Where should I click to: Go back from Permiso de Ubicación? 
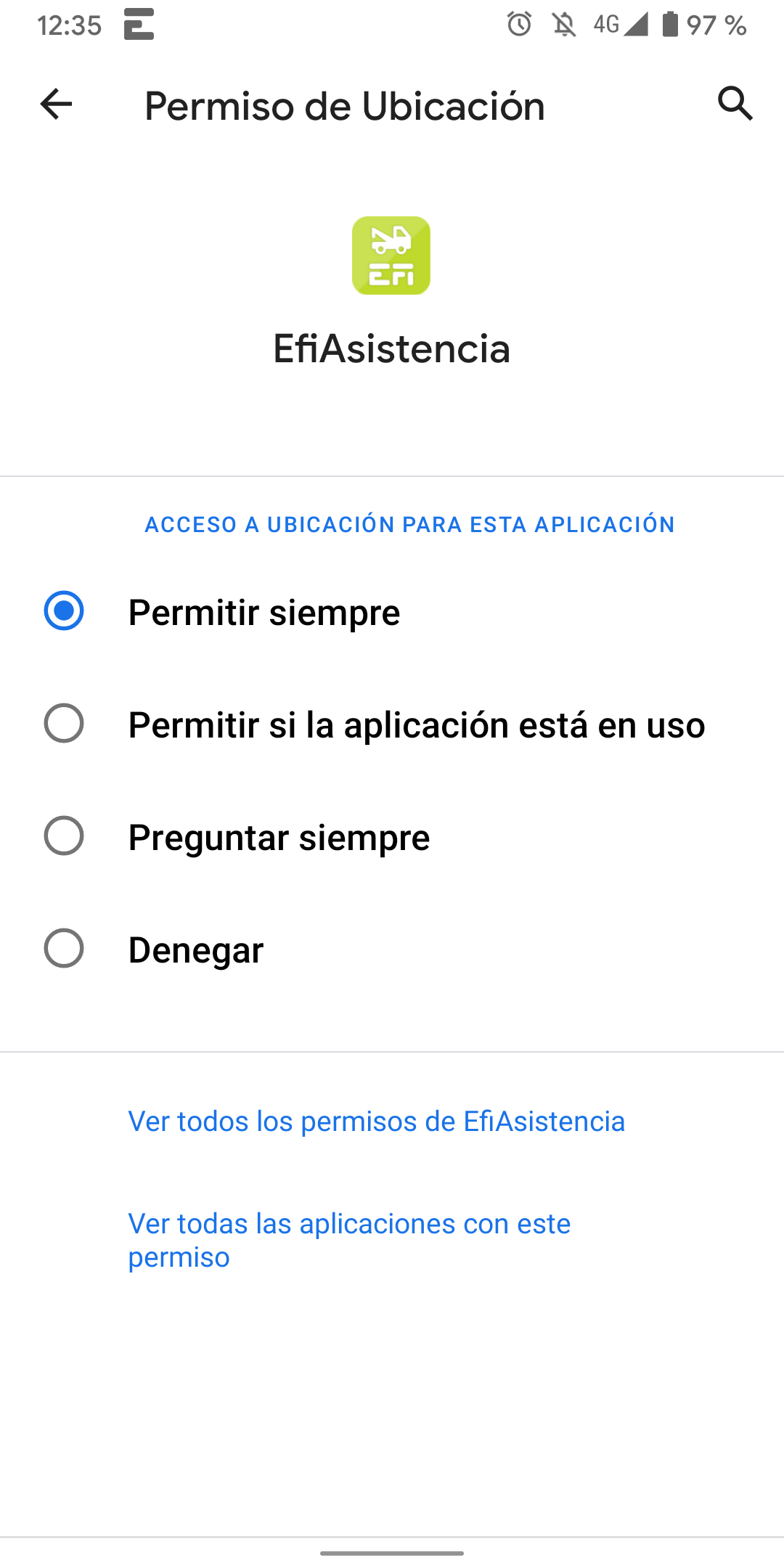[x=57, y=105]
